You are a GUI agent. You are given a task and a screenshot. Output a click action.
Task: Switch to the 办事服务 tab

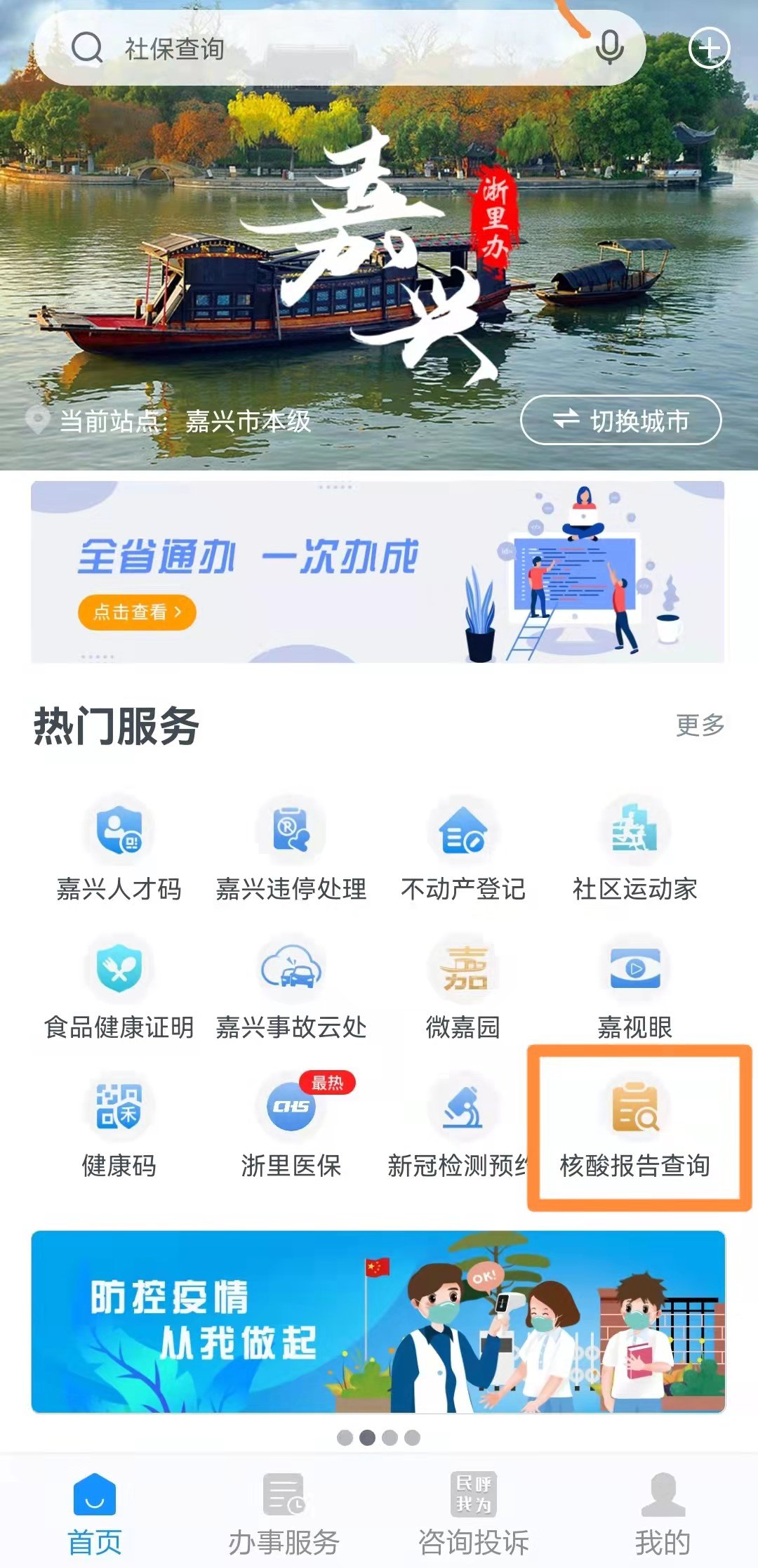click(284, 1513)
